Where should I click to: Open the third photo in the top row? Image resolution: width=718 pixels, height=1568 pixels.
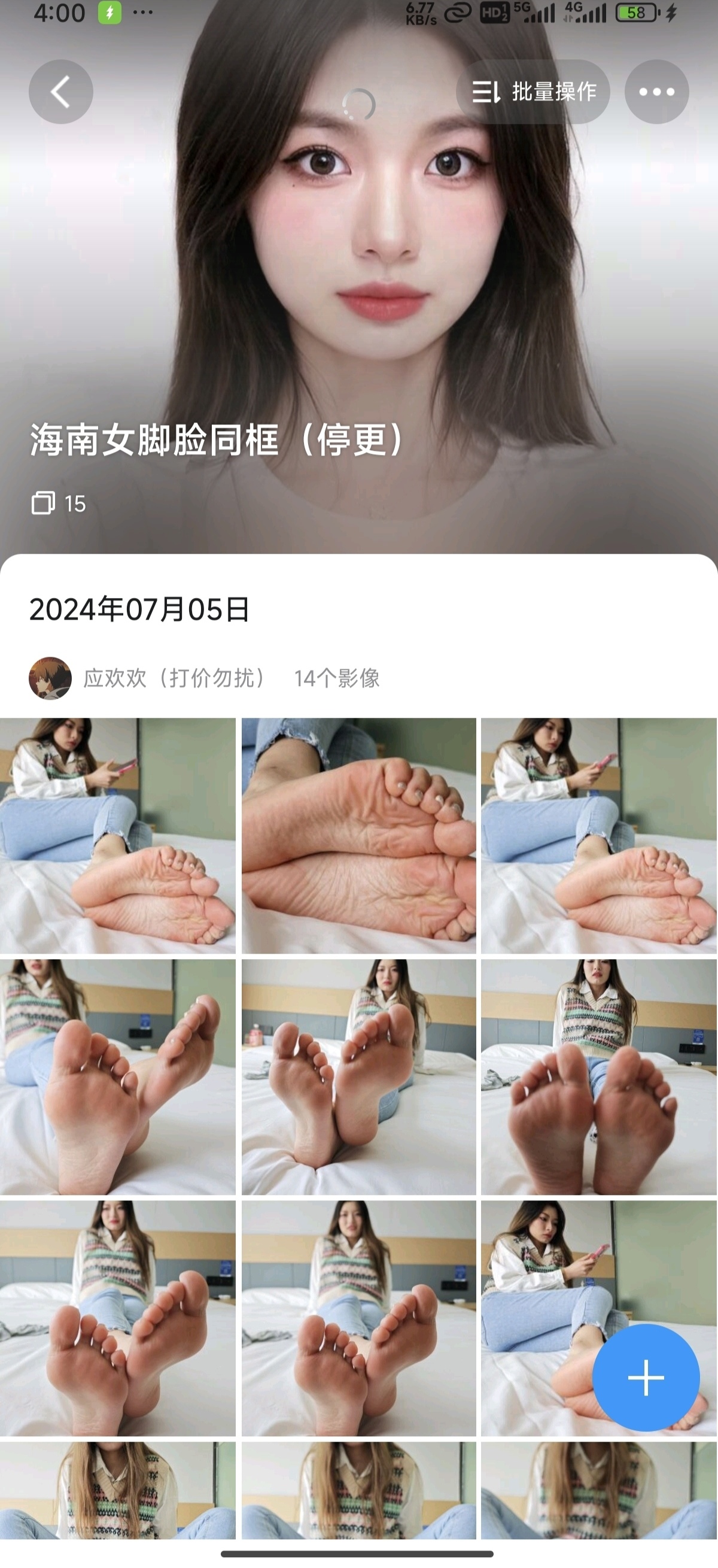click(599, 835)
